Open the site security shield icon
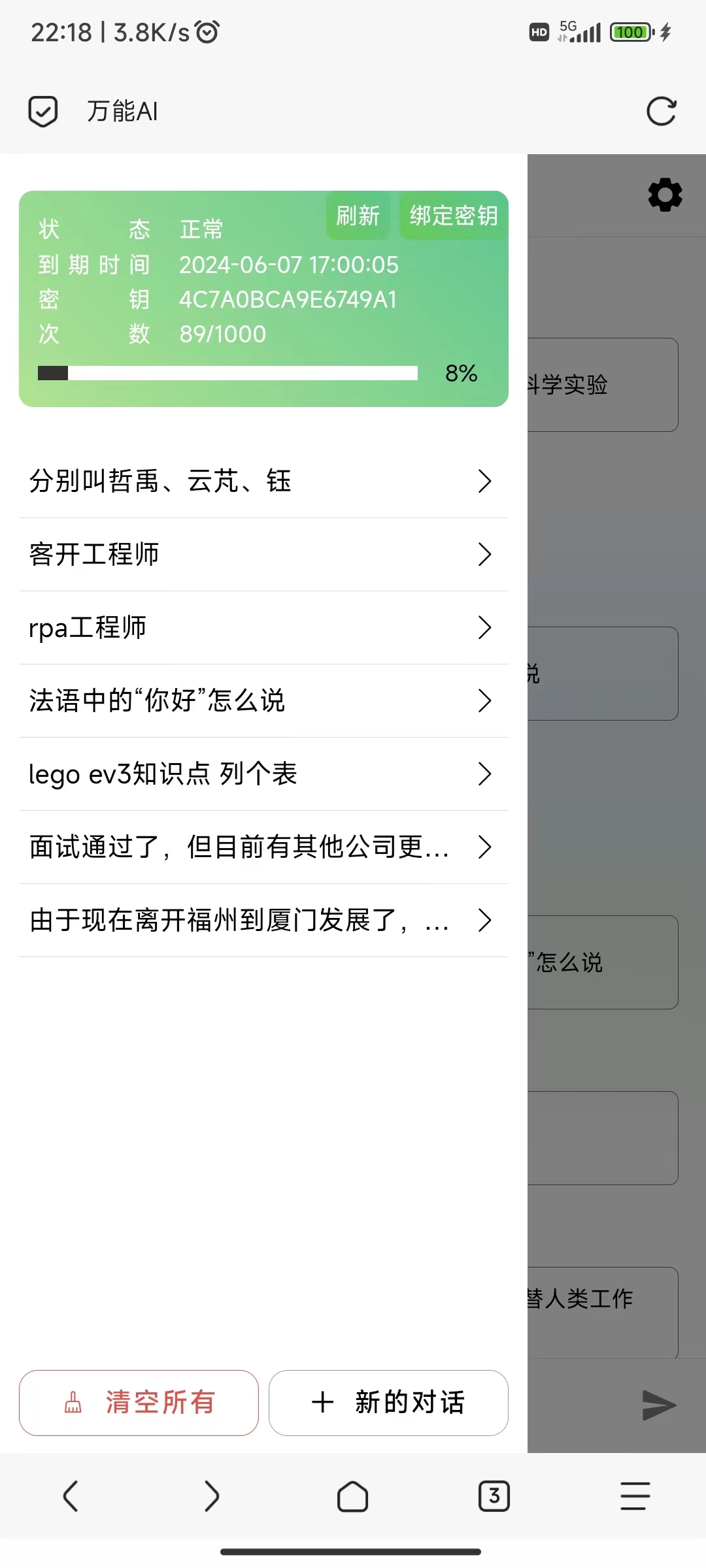The height and width of the screenshot is (1568, 706). tap(43, 111)
